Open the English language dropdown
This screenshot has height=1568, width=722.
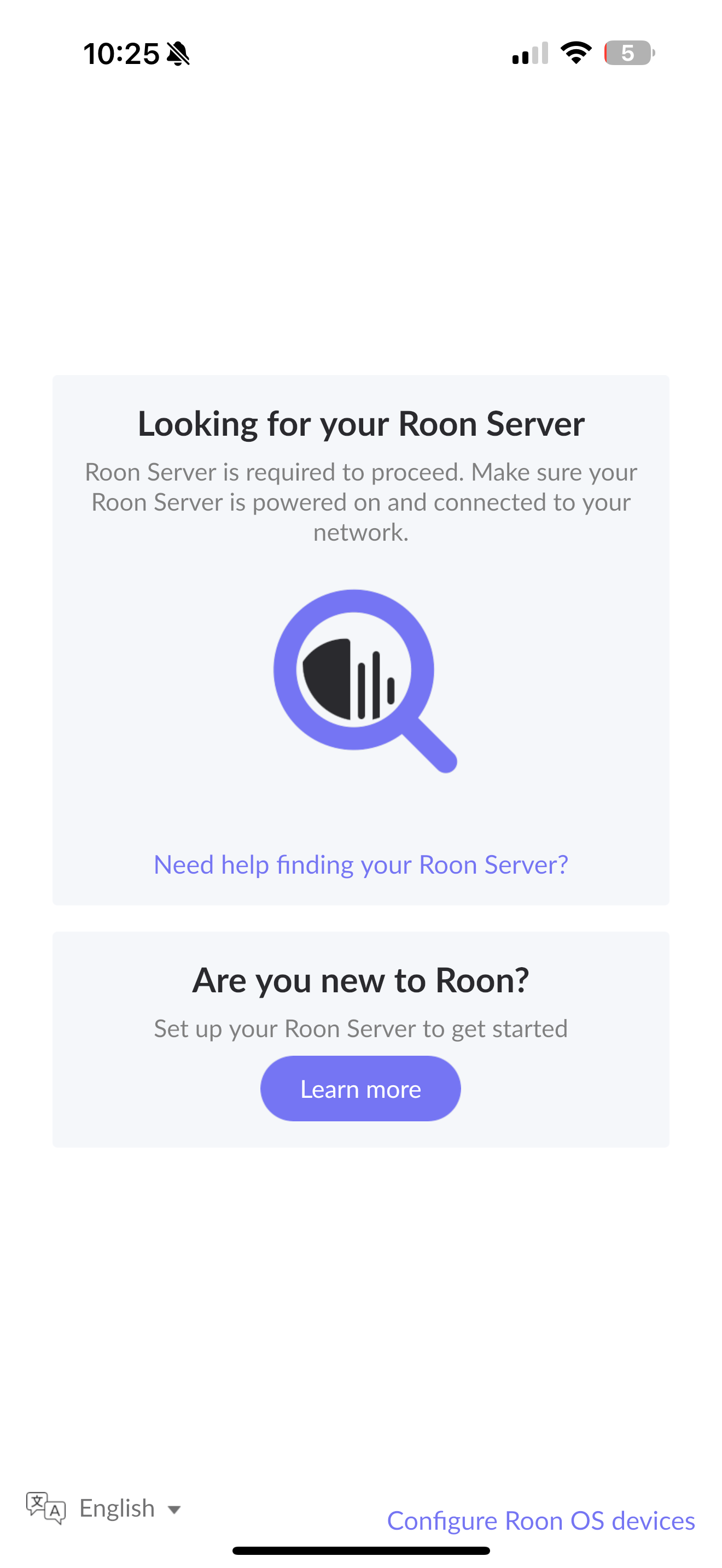(x=117, y=1509)
